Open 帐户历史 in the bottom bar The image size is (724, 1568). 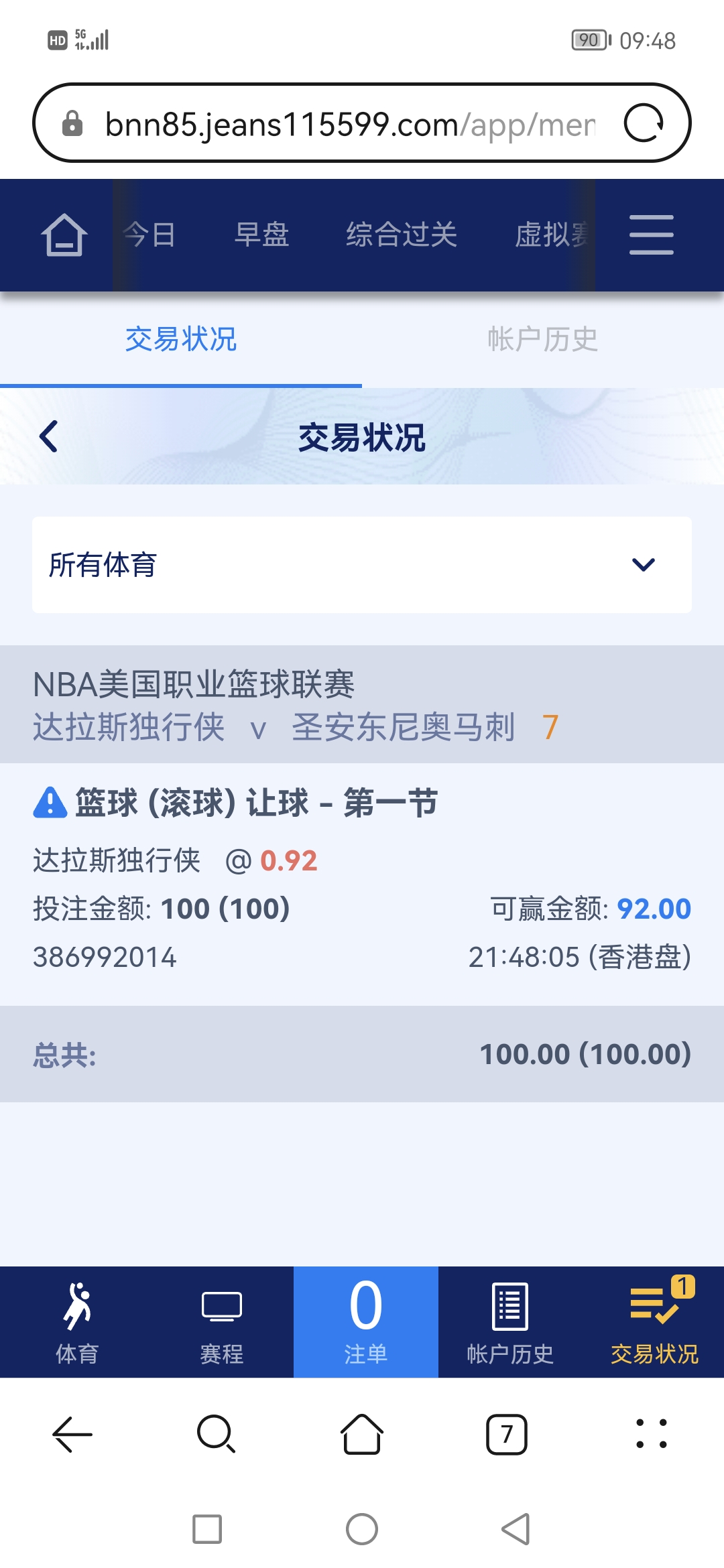[510, 1323]
